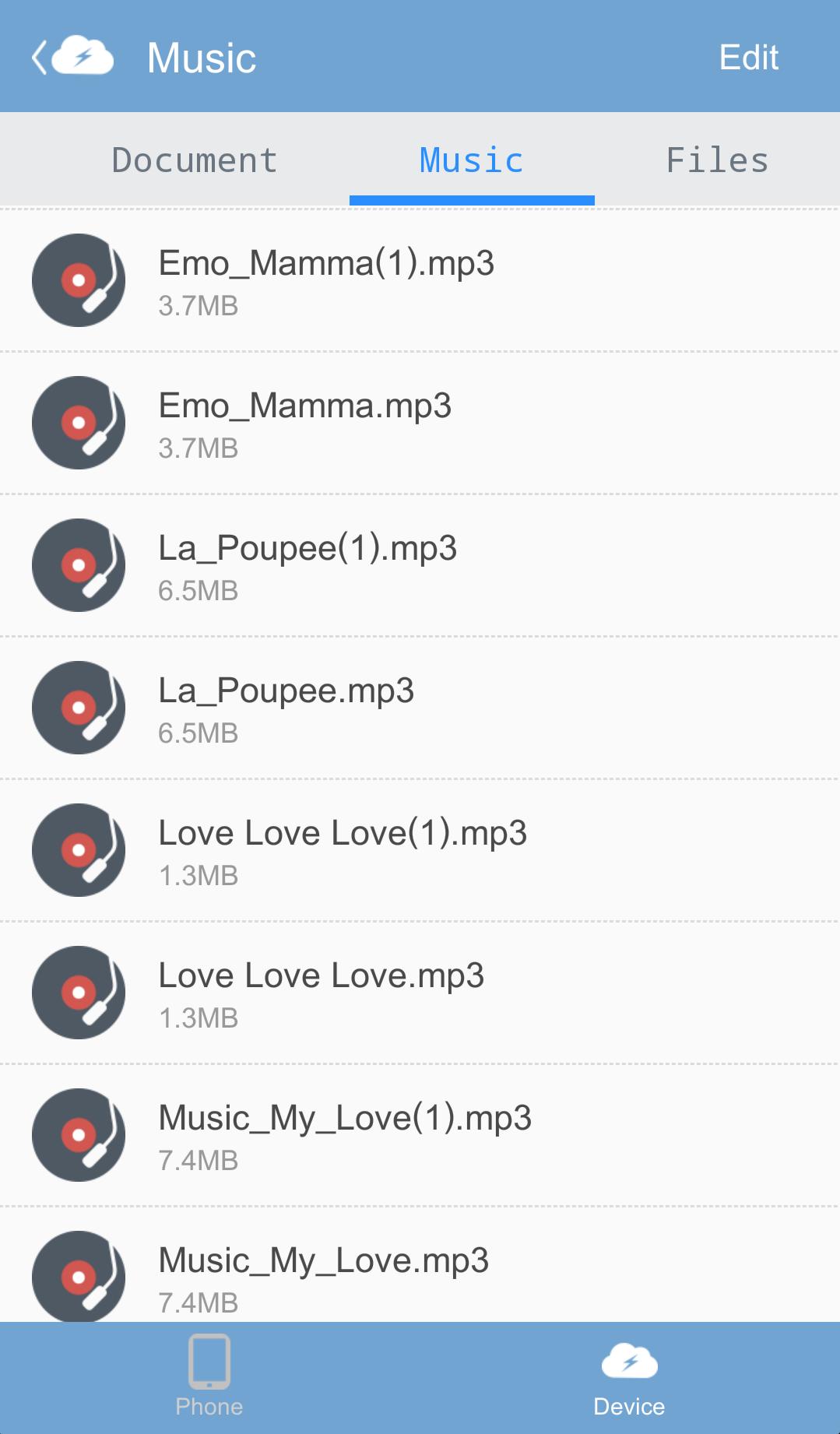The width and height of the screenshot is (840, 1434).
Task: Switch to the Document tab
Action: click(195, 160)
